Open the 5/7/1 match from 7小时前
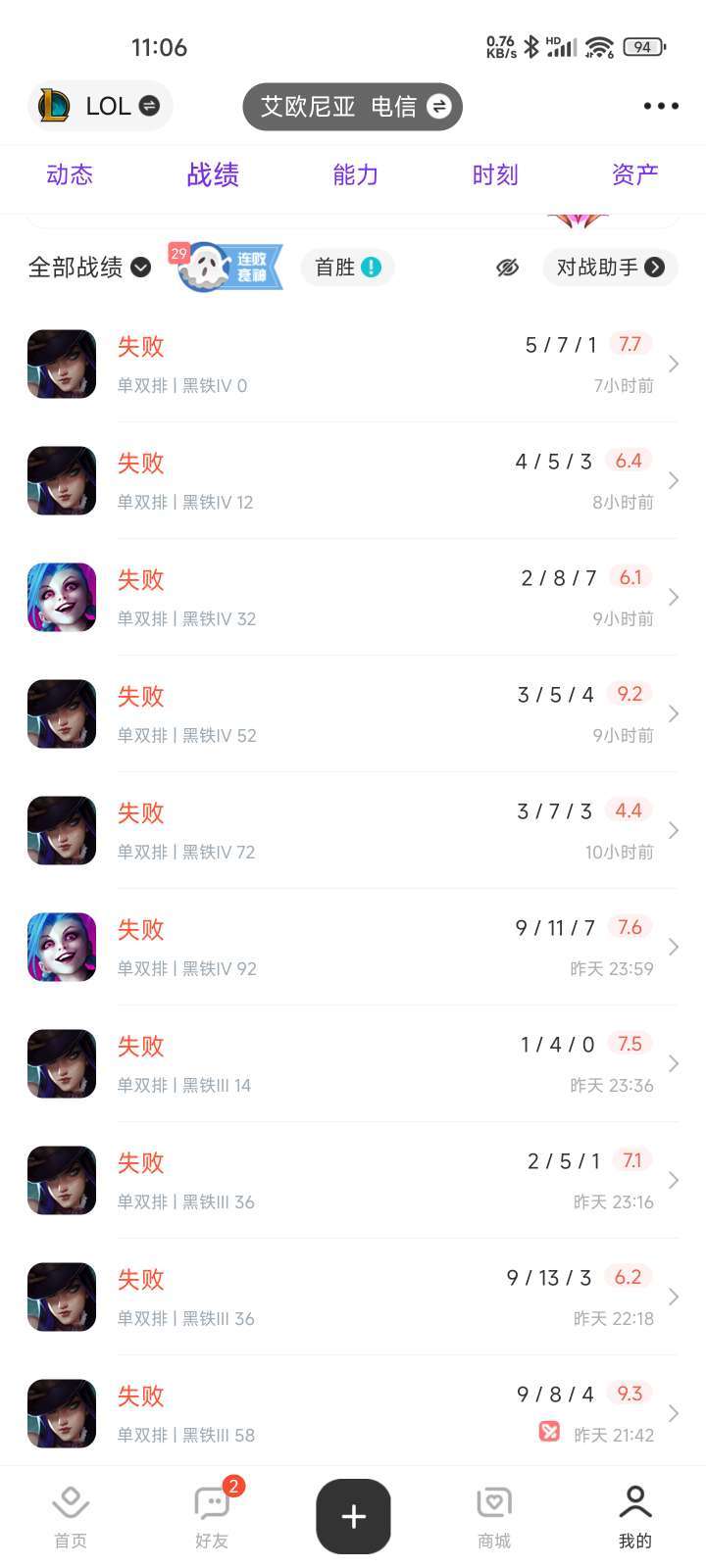Image resolution: width=706 pixels, height=1568 pixels. pos(353,364)
